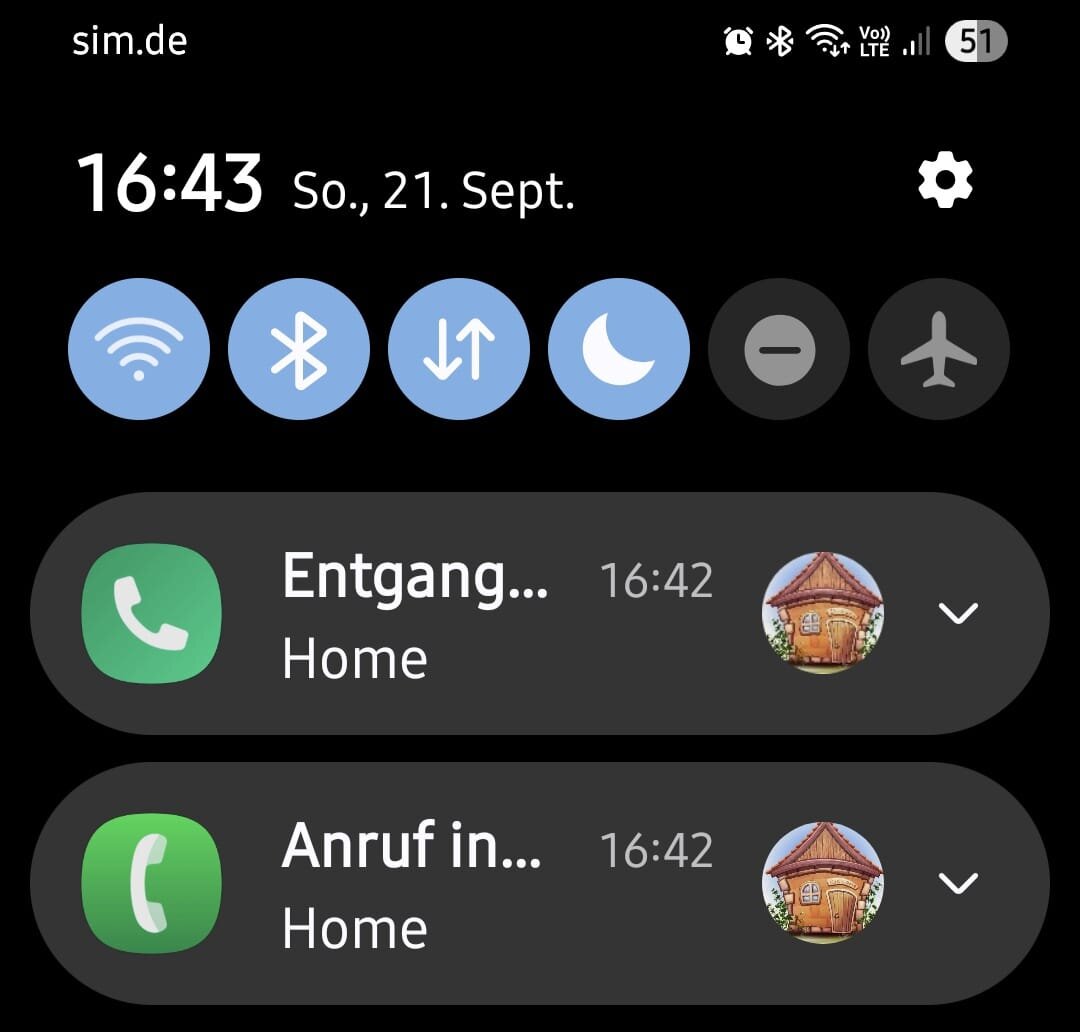The height and width of the screenshot is (1032, 1080).
Task: Enable Do Not Disturb
Action: click(779, 349)
